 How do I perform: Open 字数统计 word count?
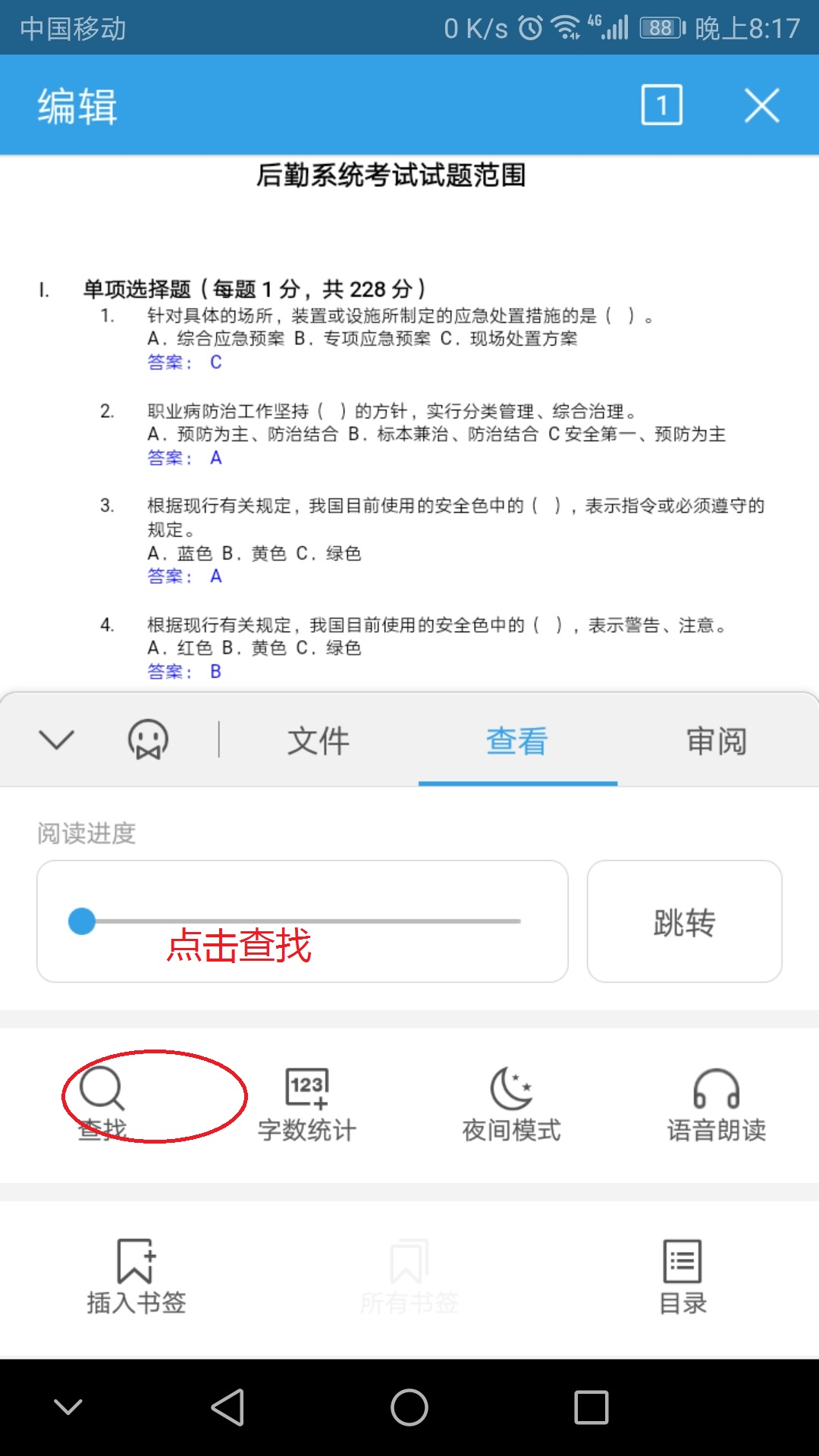pyautogui.click(x=307, y=1103)
